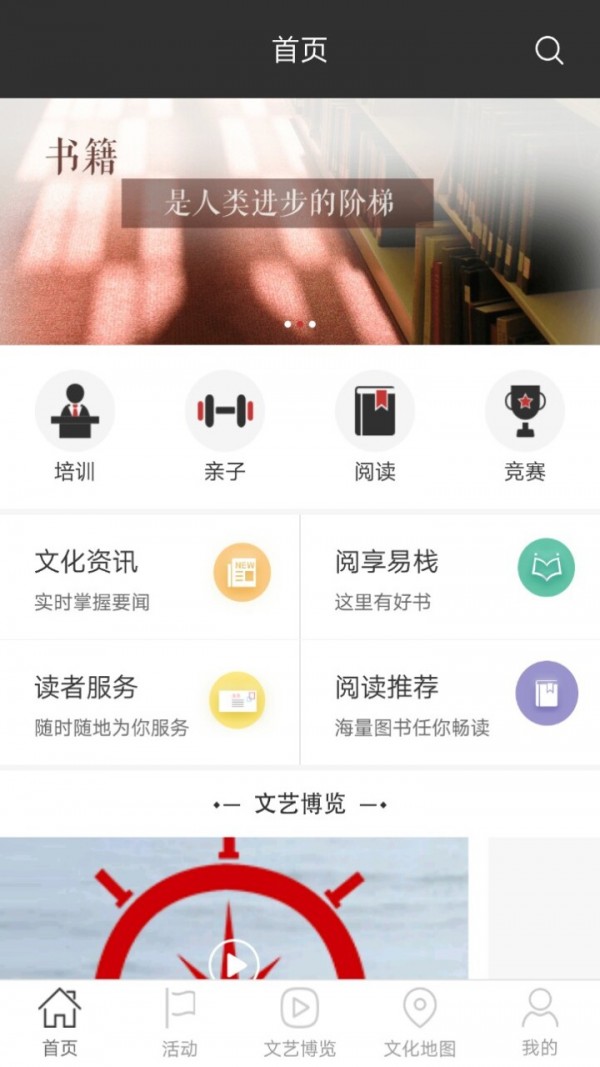Go to the 我的 tab

click(x=540, y=1022)
